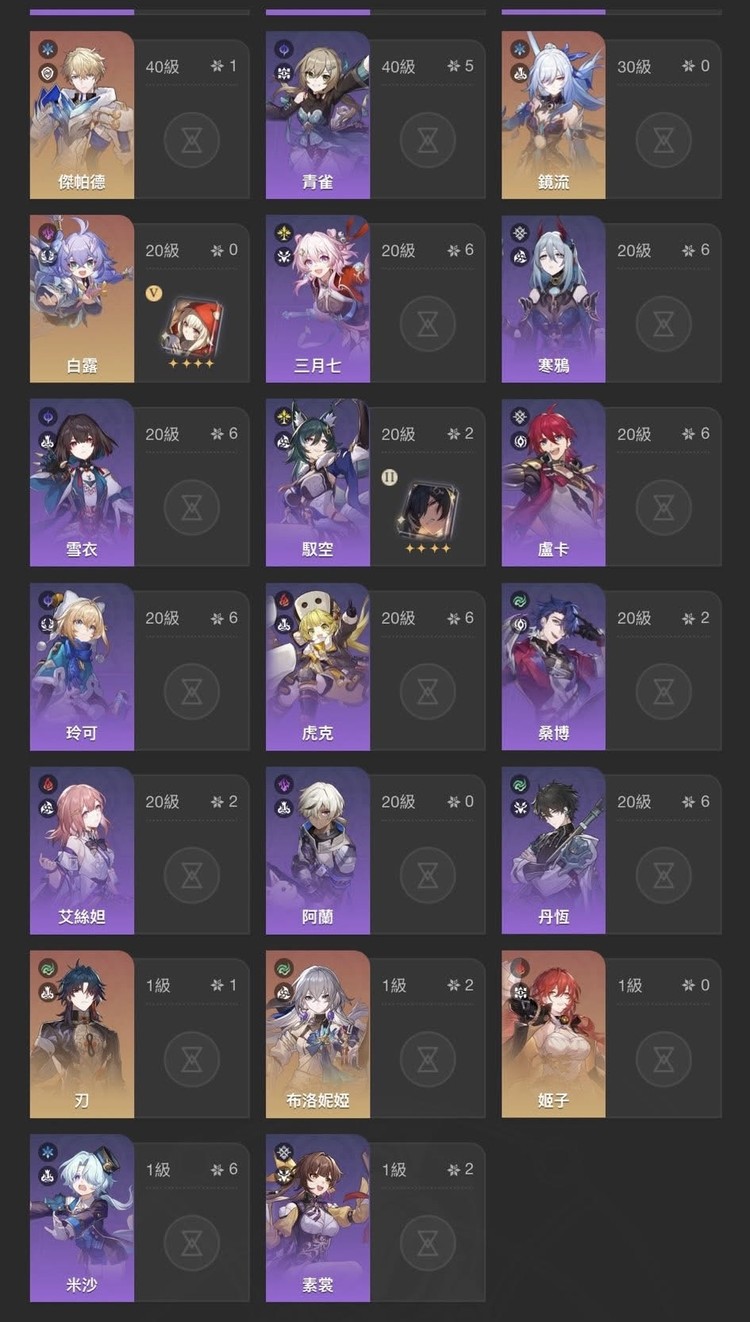Select 艾絲妲 character card
The image size is (750, 1322).
pos(82,851)
